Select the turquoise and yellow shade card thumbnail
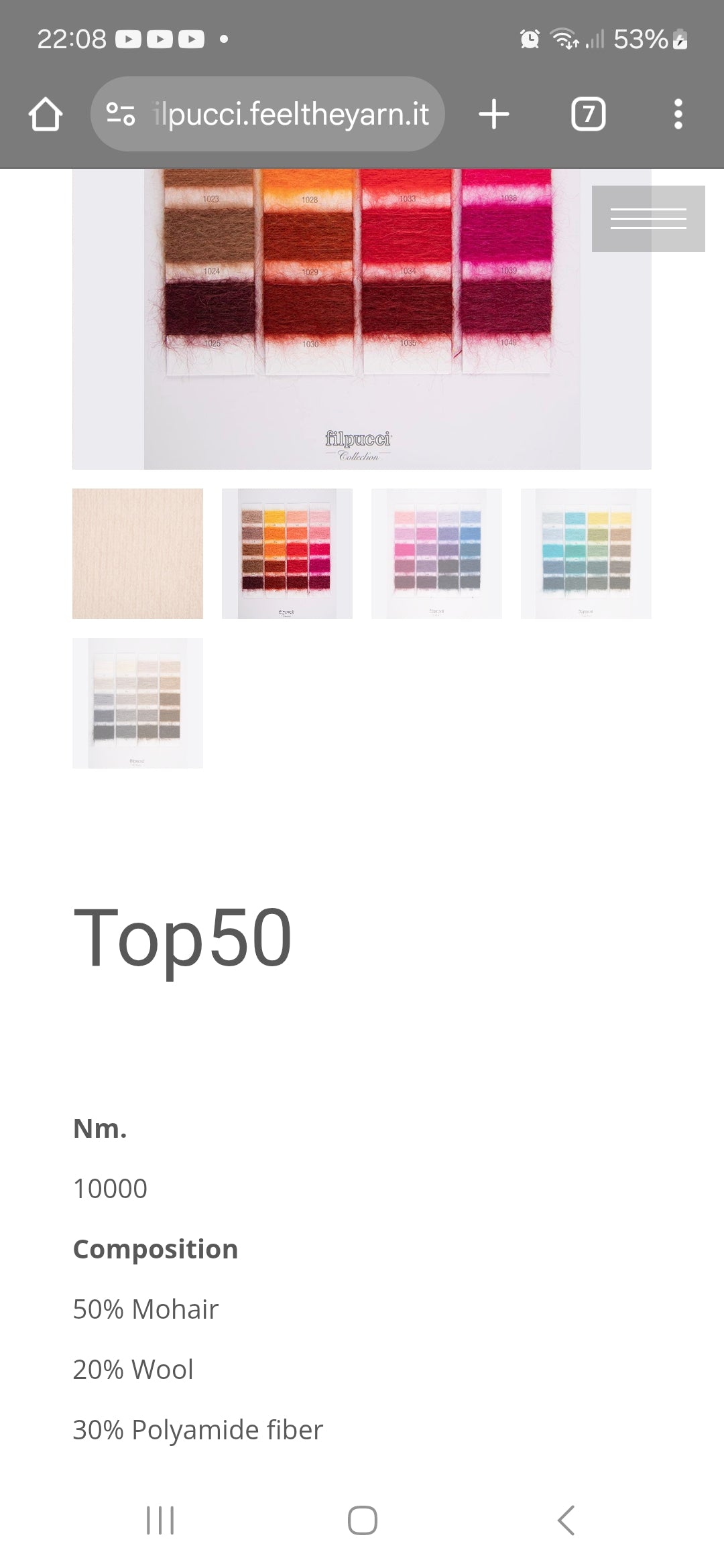 pos(586,553)
